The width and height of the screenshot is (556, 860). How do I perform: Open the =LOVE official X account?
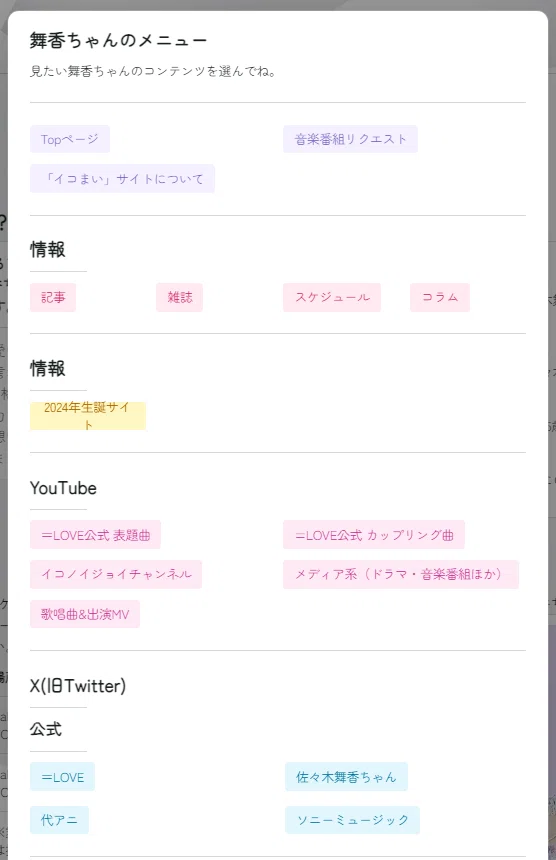click(x=63, y=777)
